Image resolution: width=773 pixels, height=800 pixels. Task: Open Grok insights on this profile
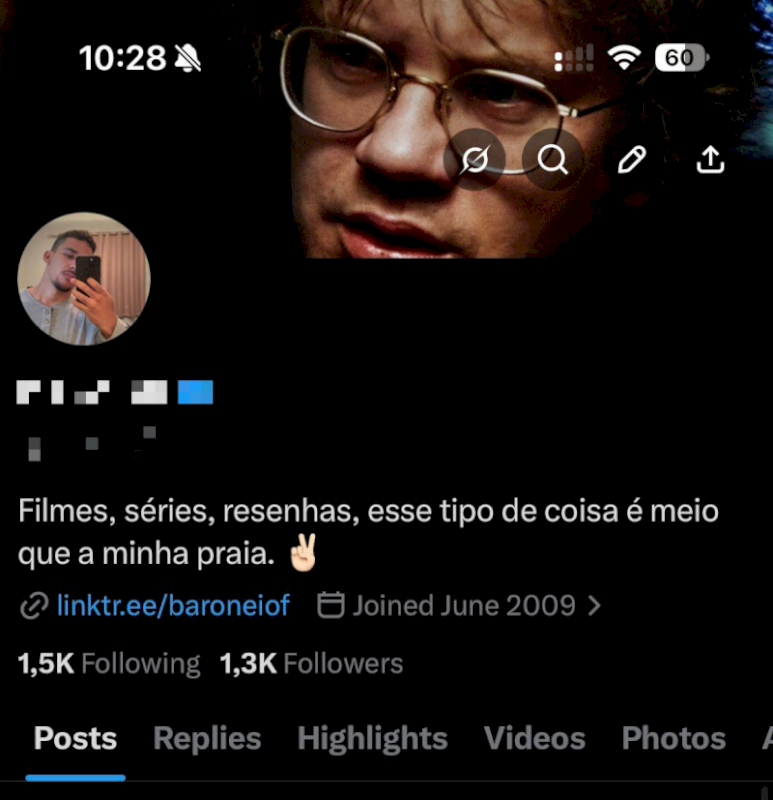tap(476, 160)
